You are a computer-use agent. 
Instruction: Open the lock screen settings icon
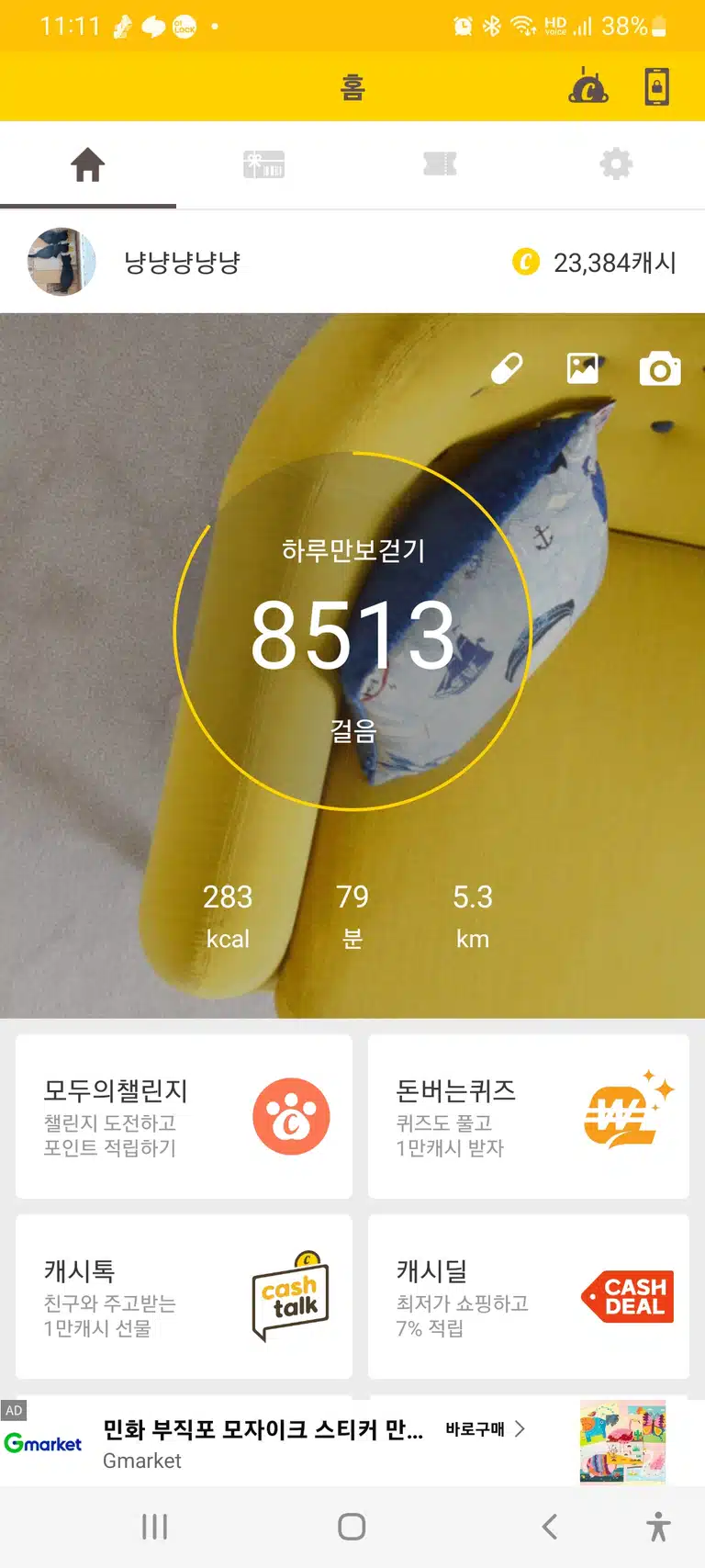point(656,86)
